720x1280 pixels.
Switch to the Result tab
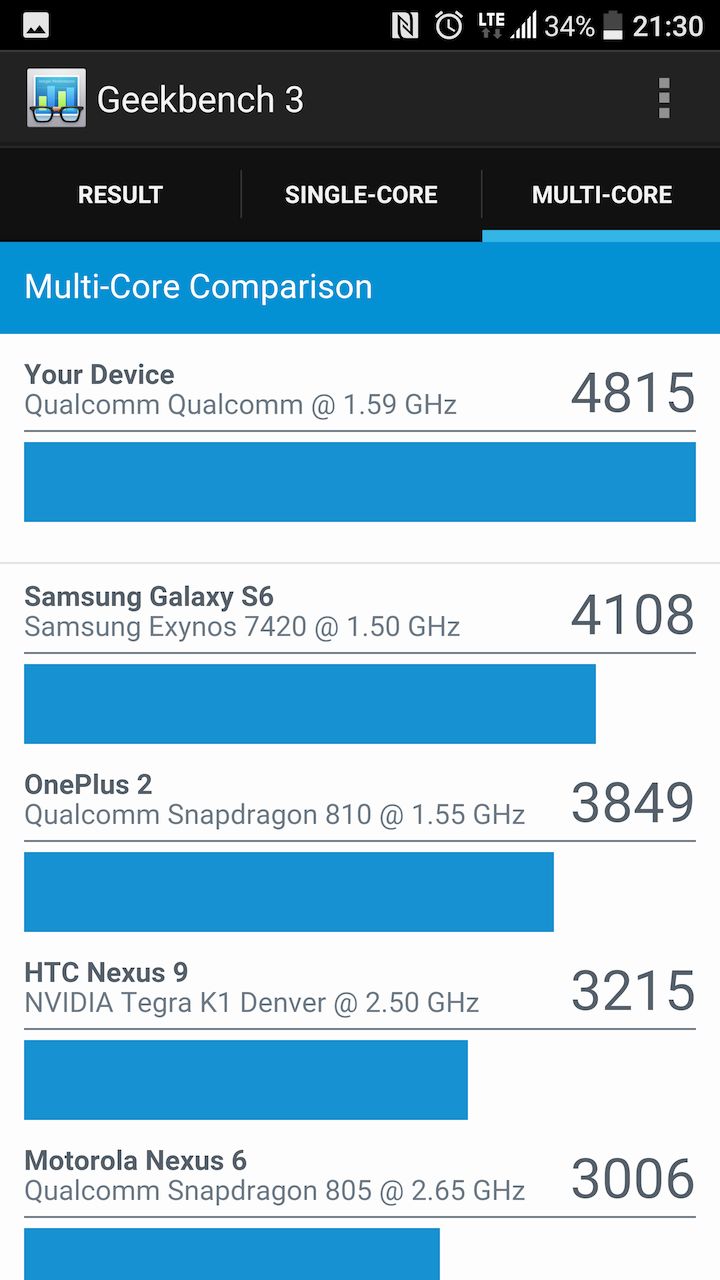pos(120,195)
